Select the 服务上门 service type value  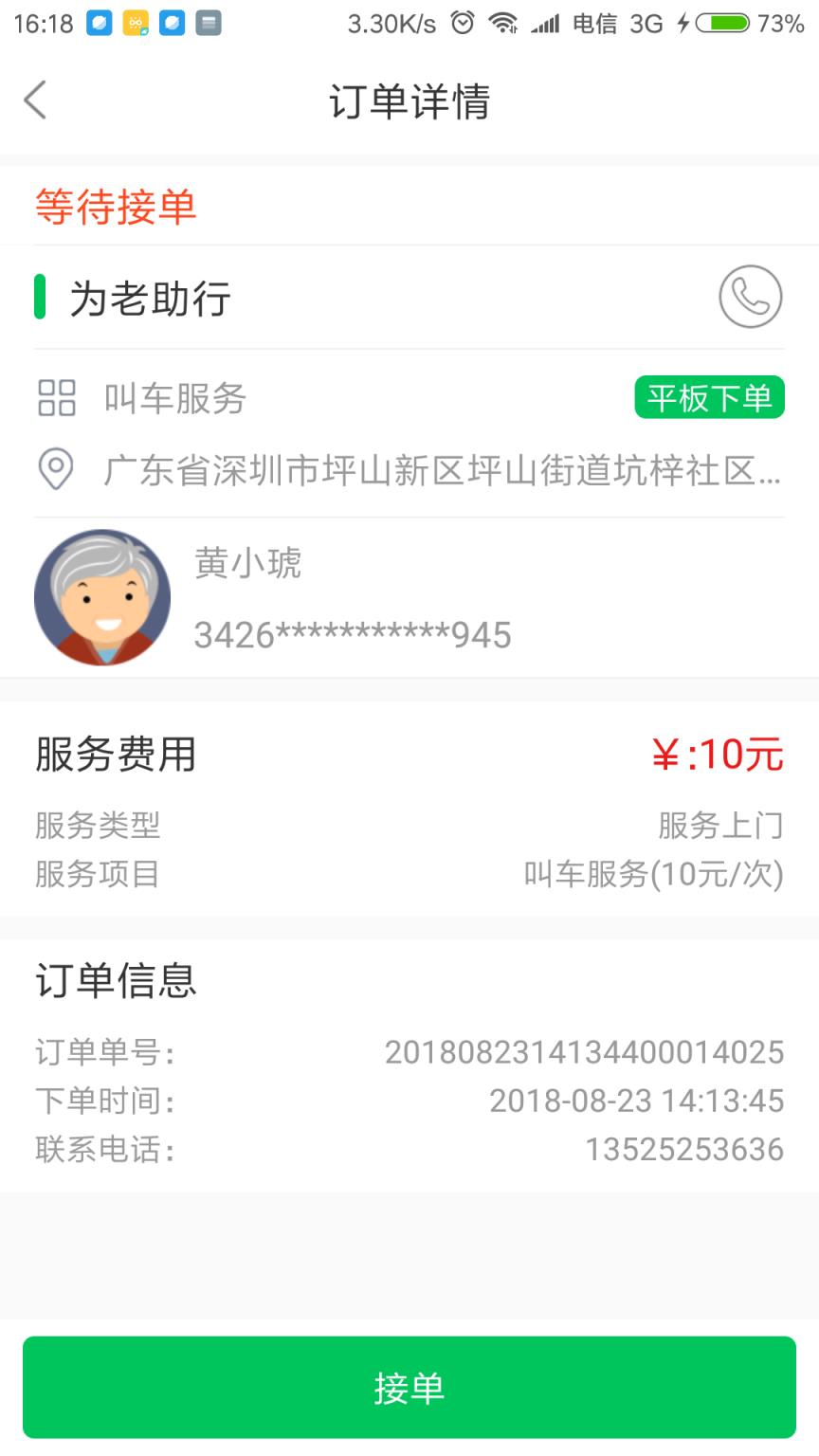point(720,827)
